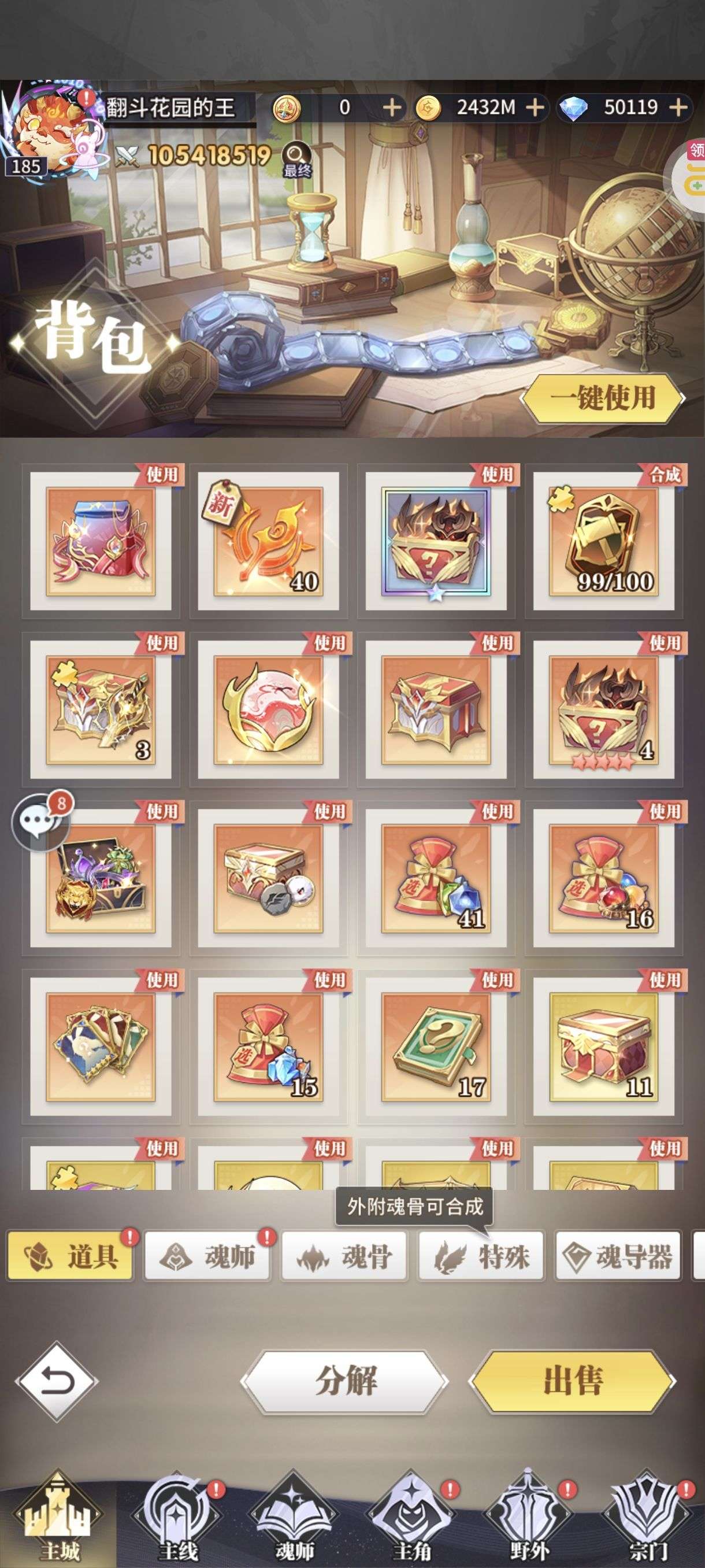The image size is (705, 1568).
Task: Add more diamonds with the plus icon
Action: coord(678,108)
